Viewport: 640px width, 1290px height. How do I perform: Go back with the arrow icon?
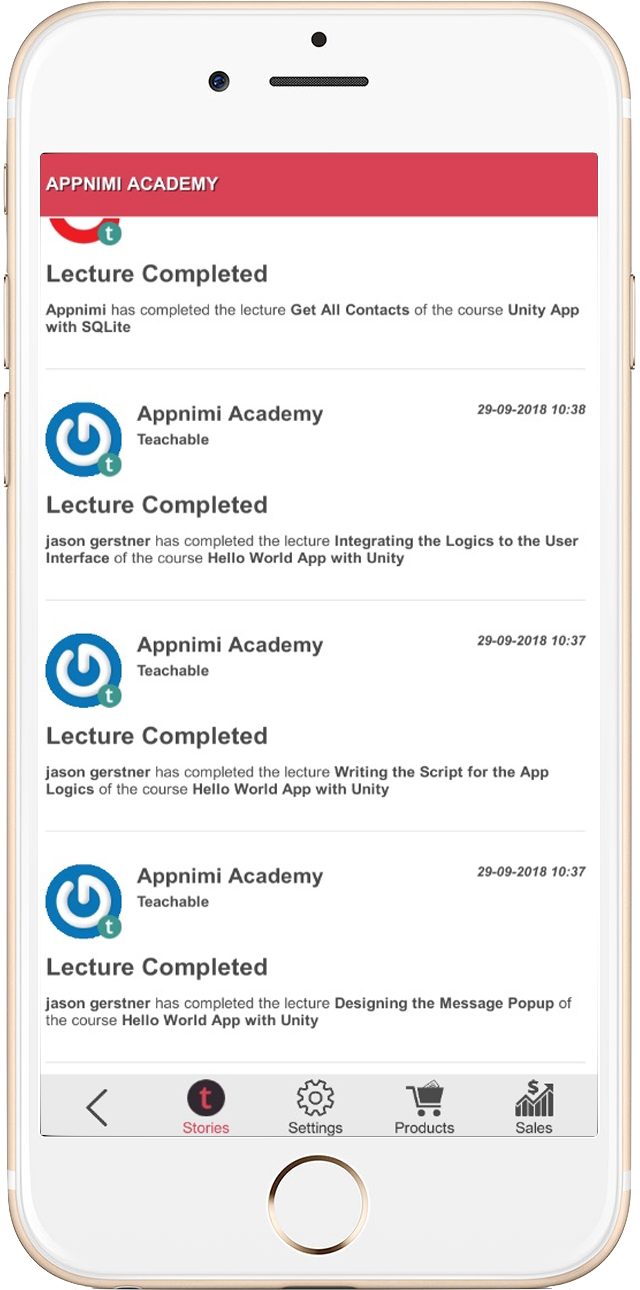tap(97, 1108)
